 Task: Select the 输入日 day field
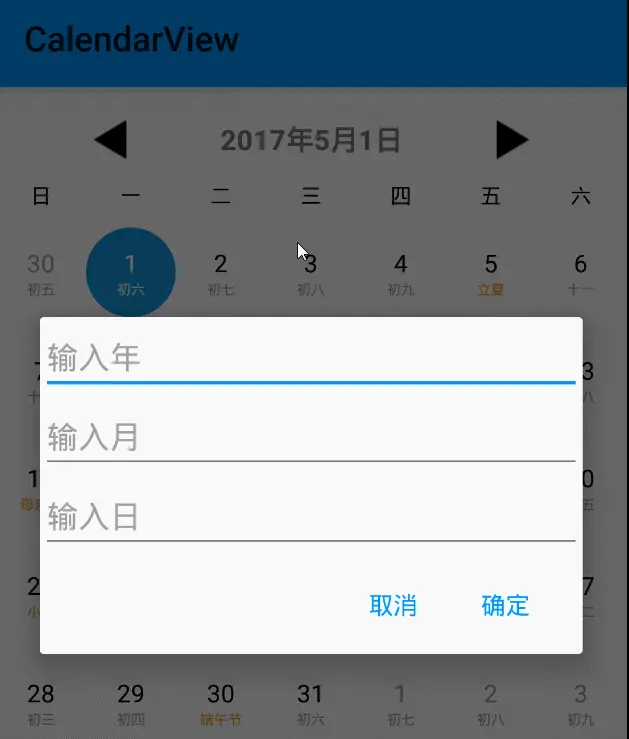pos(310,517)
